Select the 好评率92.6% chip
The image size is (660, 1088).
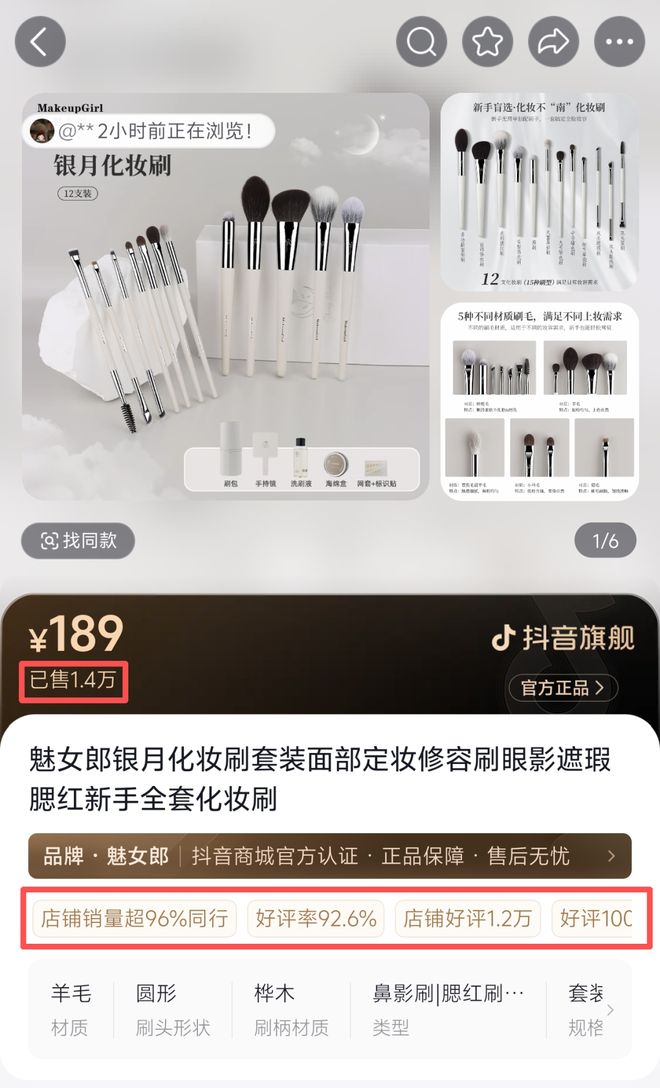point(316,918)
